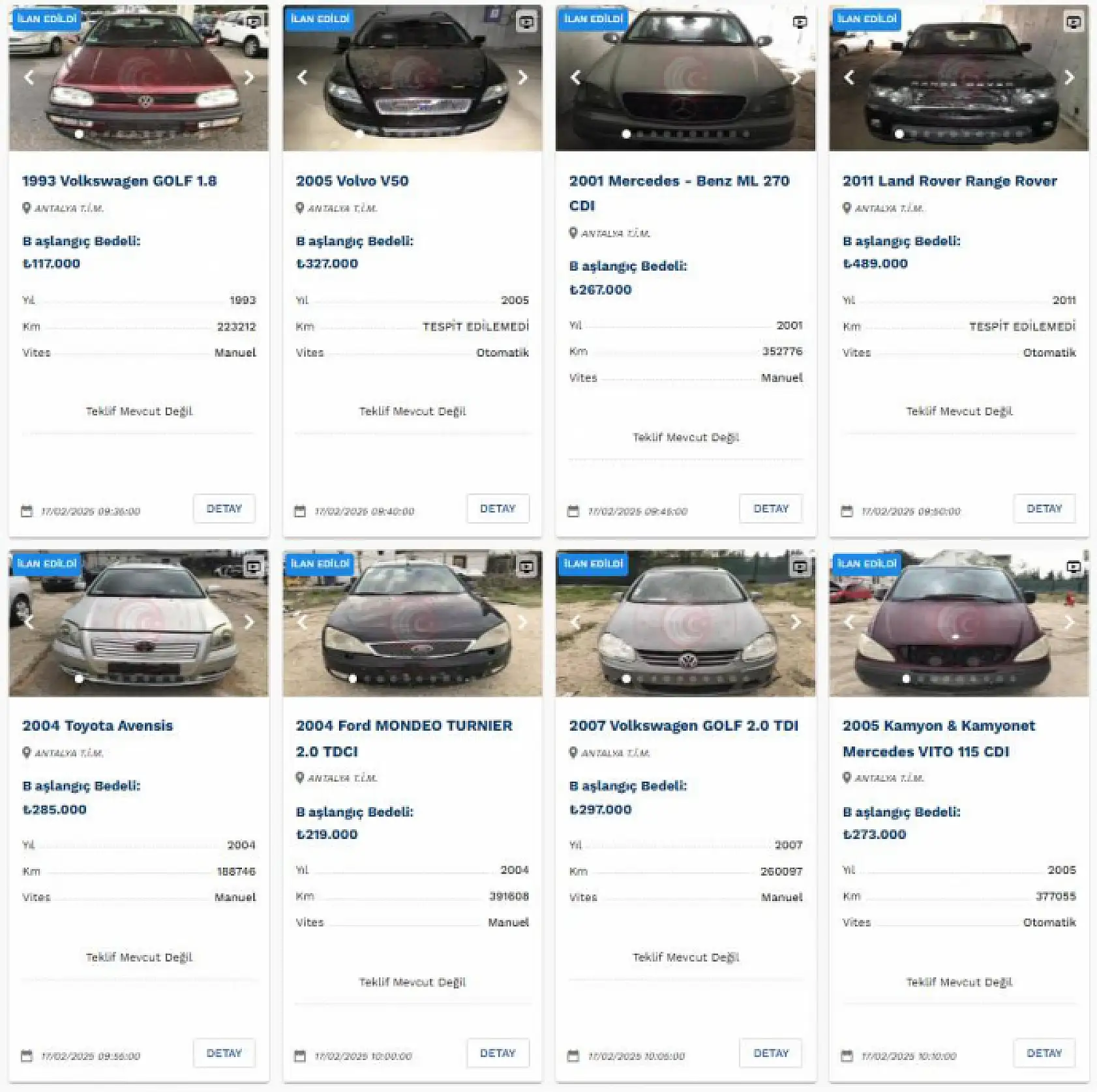Open DETAY for Mercedes VITO 115 CDI
This screenshot has width=1097, height=1092.
1044,1053
